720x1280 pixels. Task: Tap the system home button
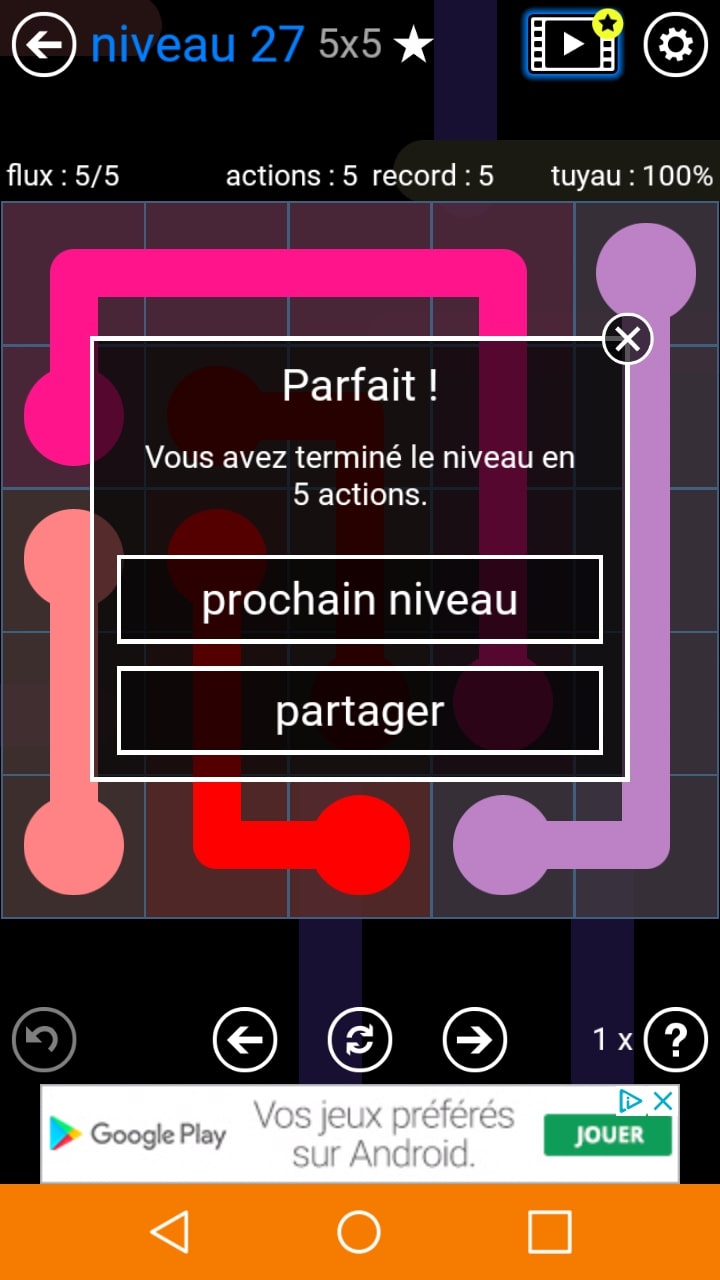(359, 1232)
